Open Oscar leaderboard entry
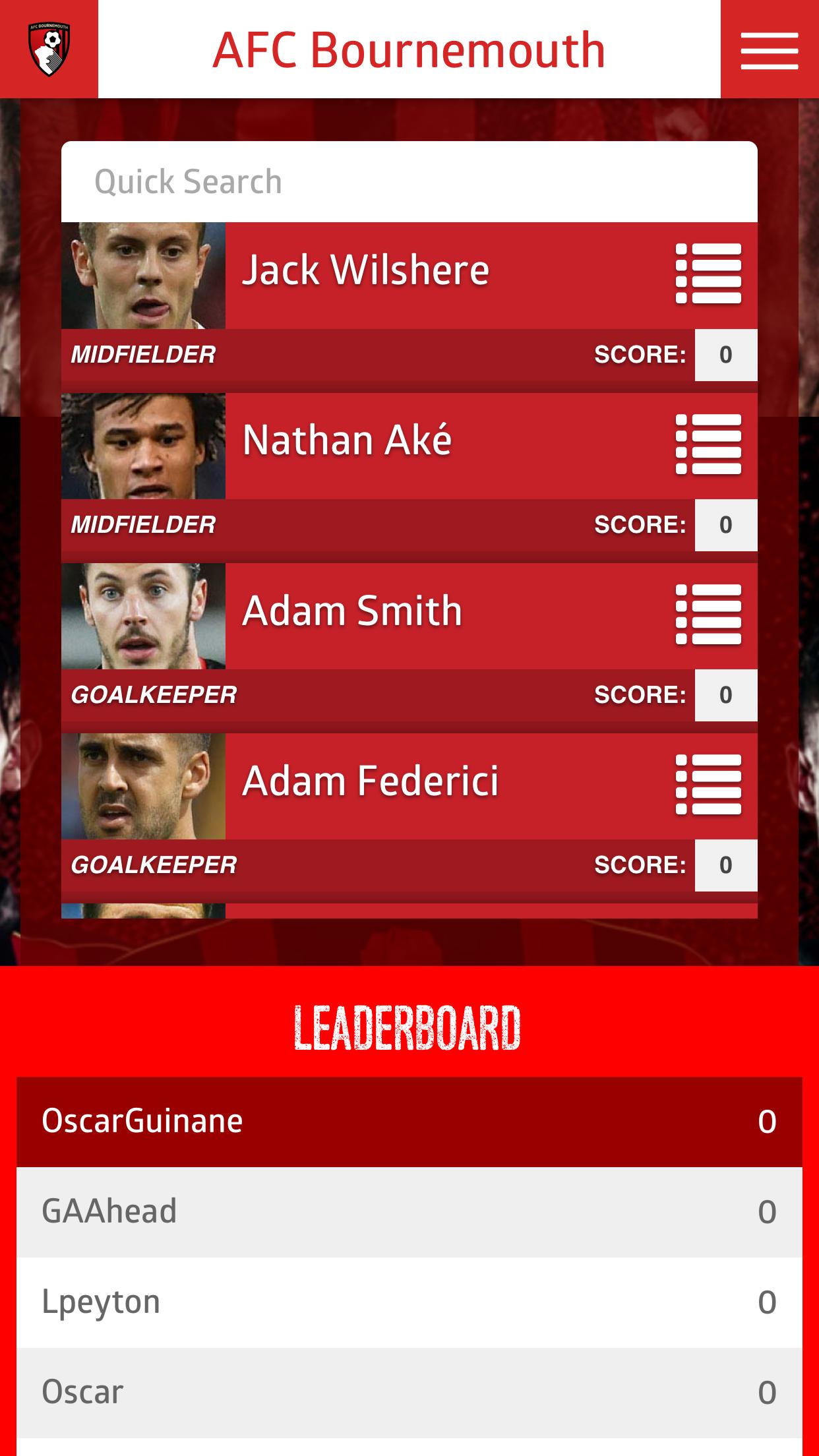The width and height of the screenshot is (819, 1456). pos(409,1393)
